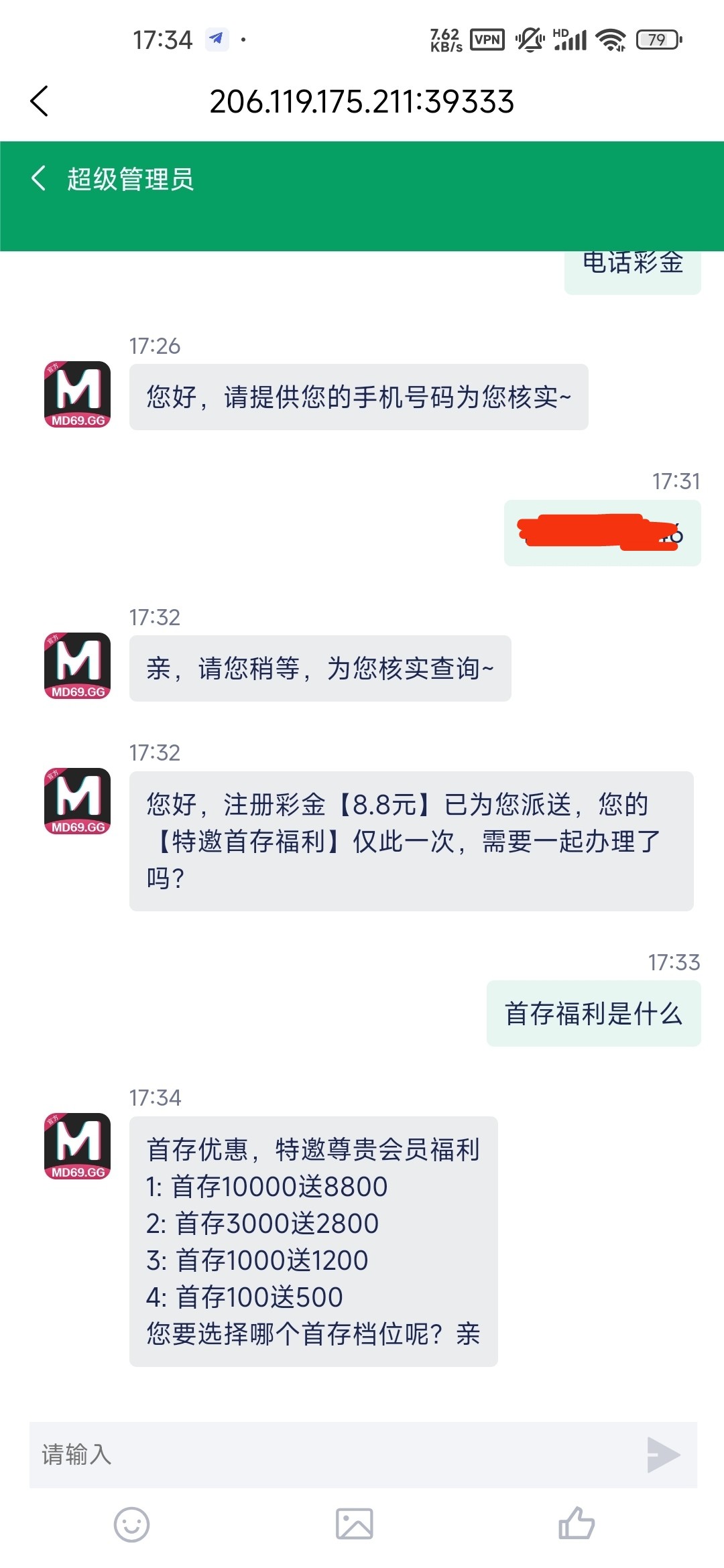This screenshot has height=1568, width=724.
Task: Focus the 请输入 message input field
Action: 335,1455
